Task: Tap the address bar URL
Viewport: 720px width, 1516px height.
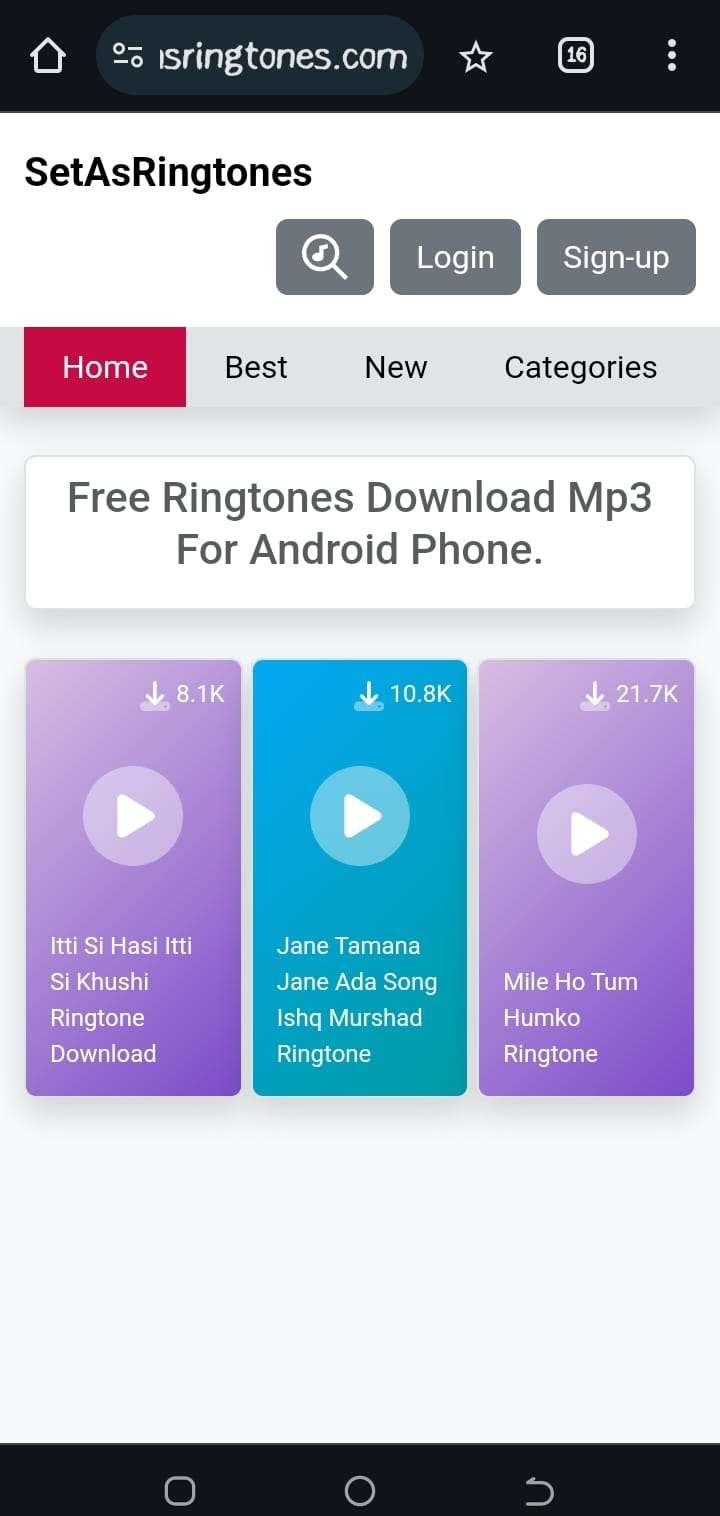Action: pyautogui.click(x=282, y=56)
